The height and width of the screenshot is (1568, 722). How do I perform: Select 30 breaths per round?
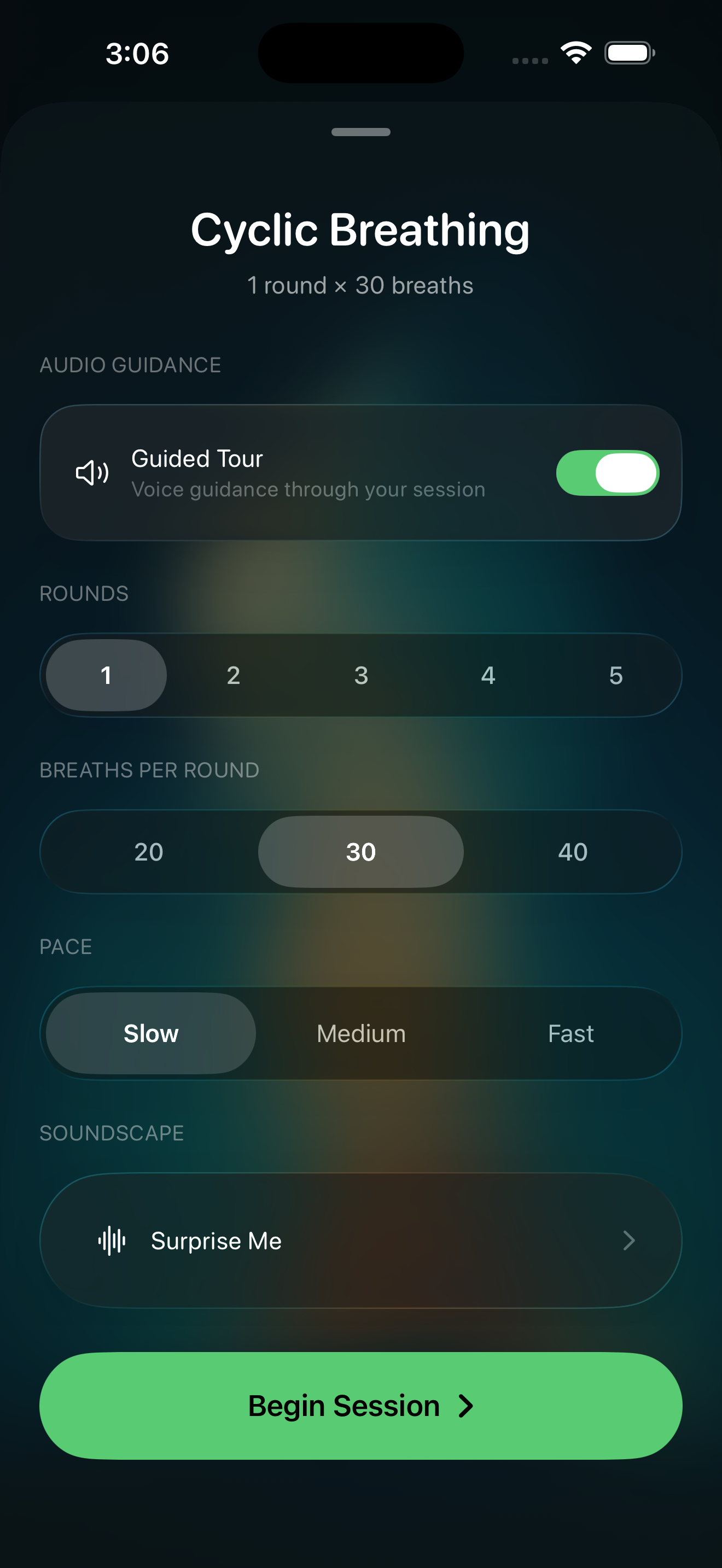point(361,852)
